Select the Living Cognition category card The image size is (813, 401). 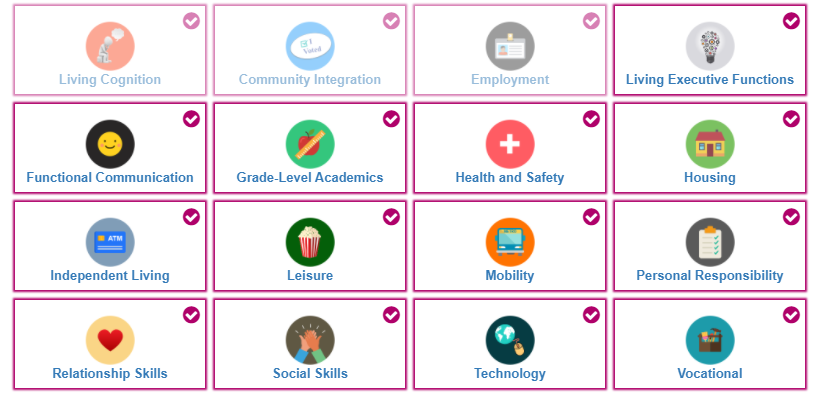pos(110,51)
